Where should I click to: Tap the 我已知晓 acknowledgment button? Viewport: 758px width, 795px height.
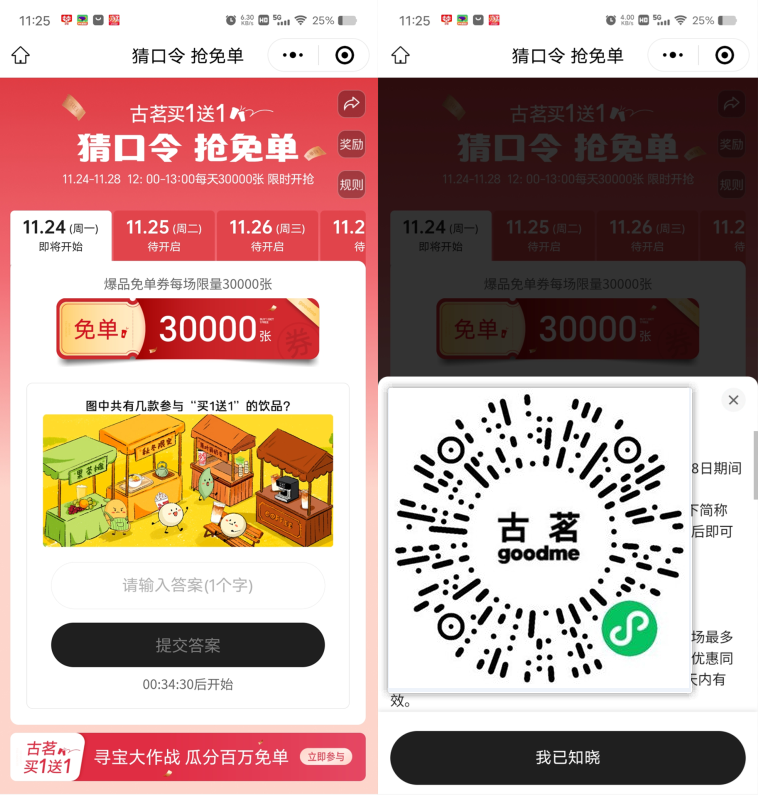[x=567, y=757]
